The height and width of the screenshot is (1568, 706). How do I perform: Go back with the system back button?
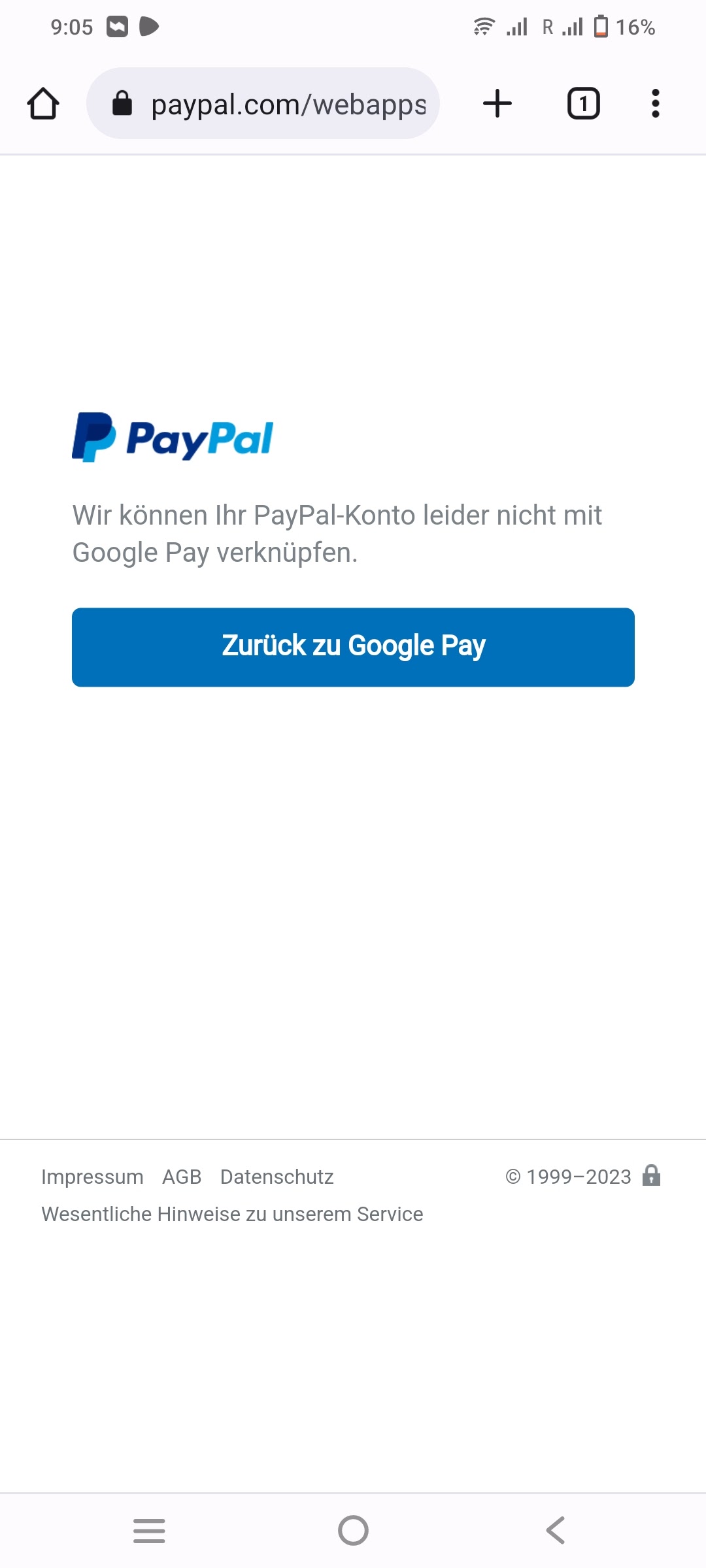(x=556, y=1530)
